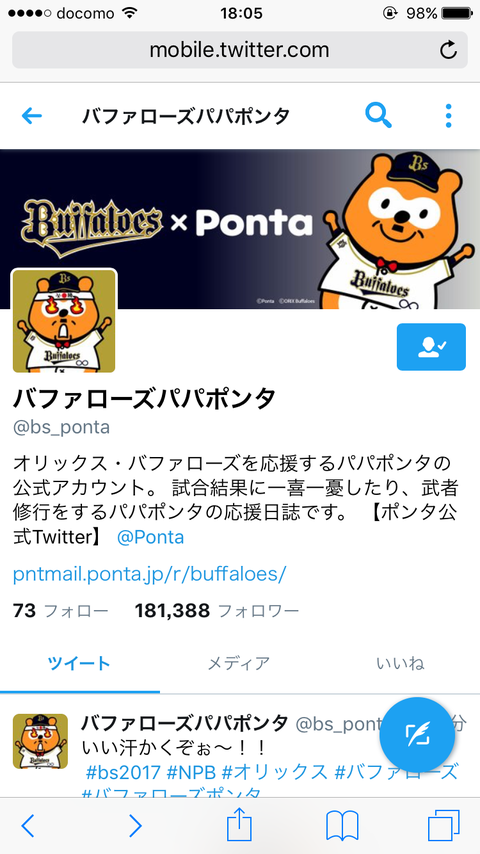Image resolution: width=480 pixels, height=854 pixels.
Task: Reload the page in address bar
Action: pyautogui.click(x=448, y=51)
